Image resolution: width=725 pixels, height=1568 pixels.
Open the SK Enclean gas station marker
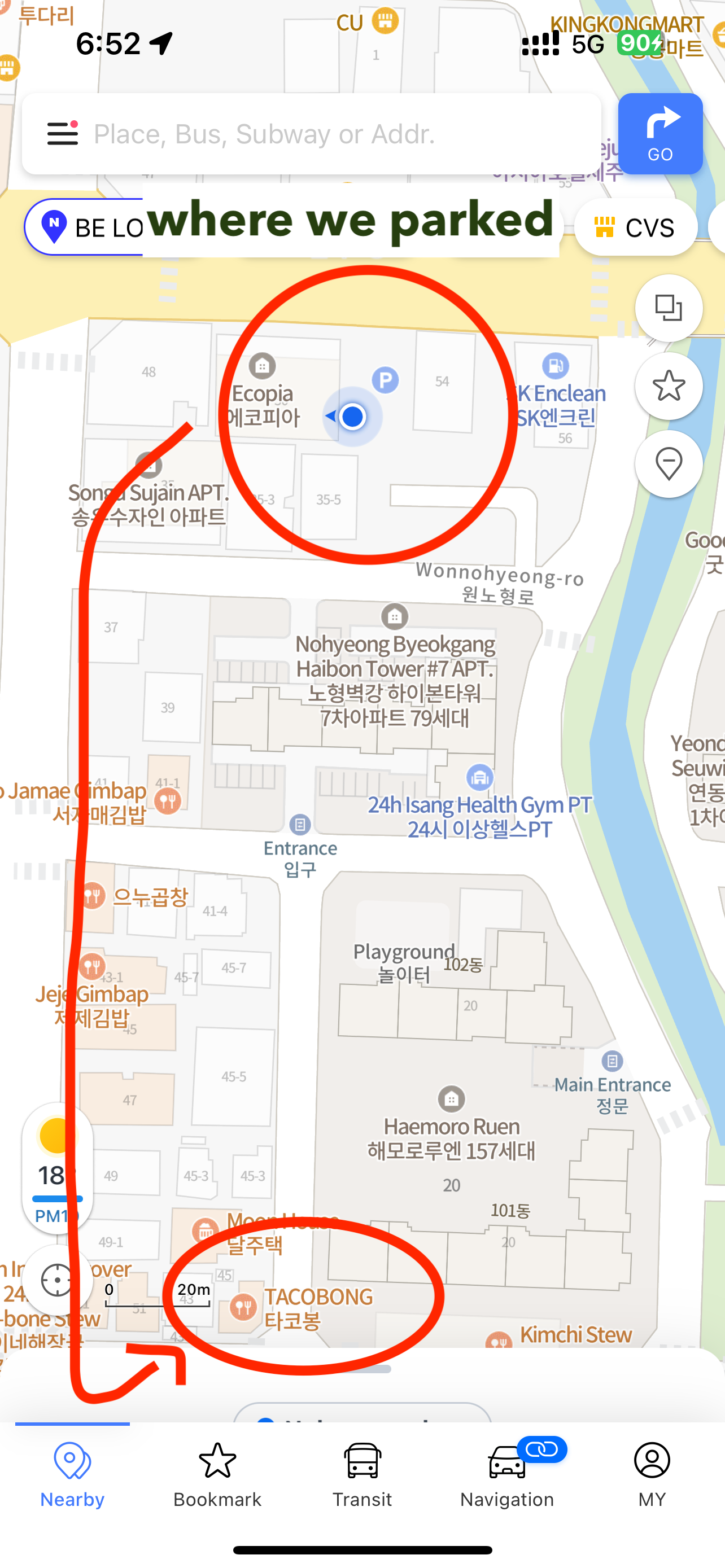(x=555, y=366)
